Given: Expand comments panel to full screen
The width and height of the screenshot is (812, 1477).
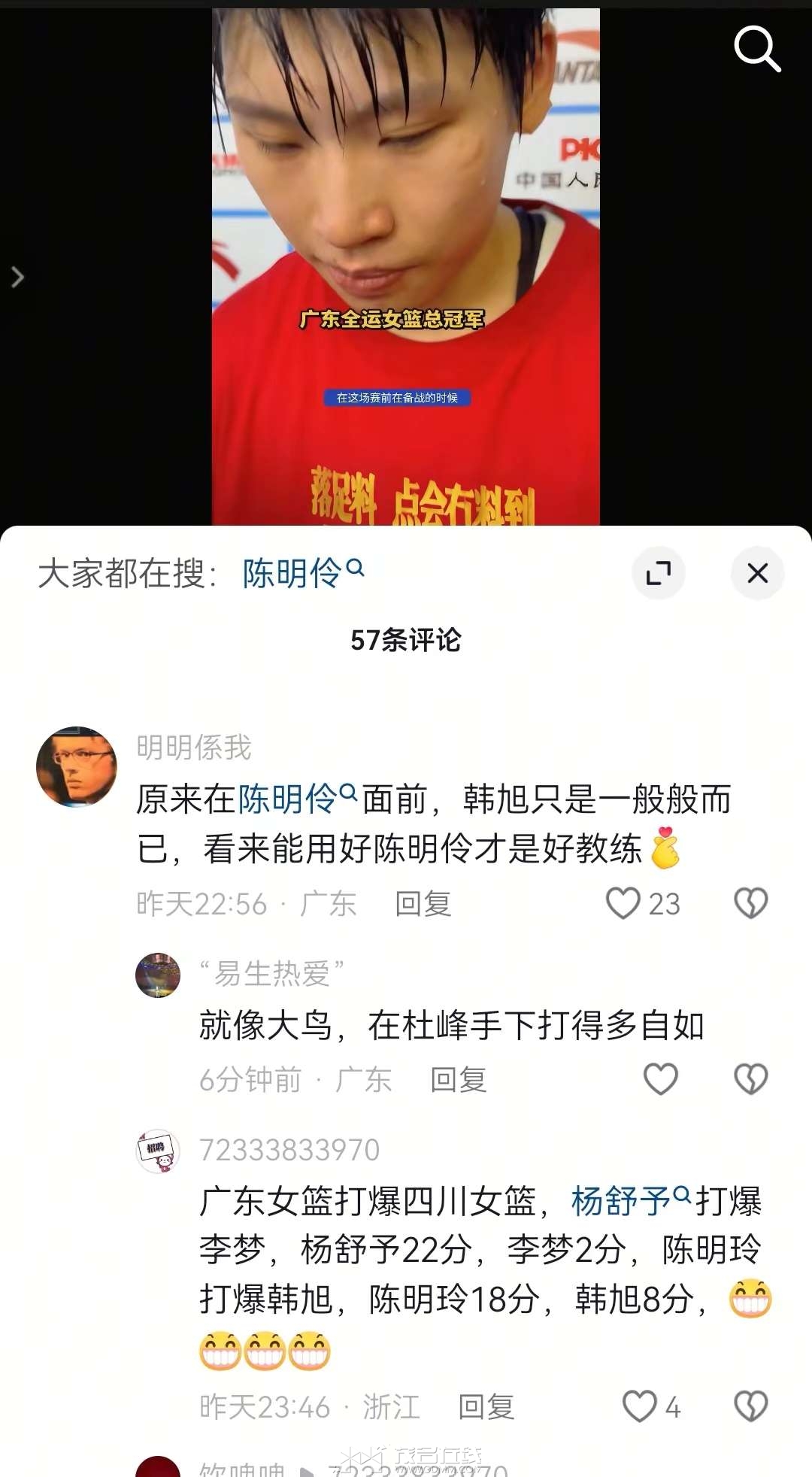Looking at the screenshot, I should (x=659, y=573).
